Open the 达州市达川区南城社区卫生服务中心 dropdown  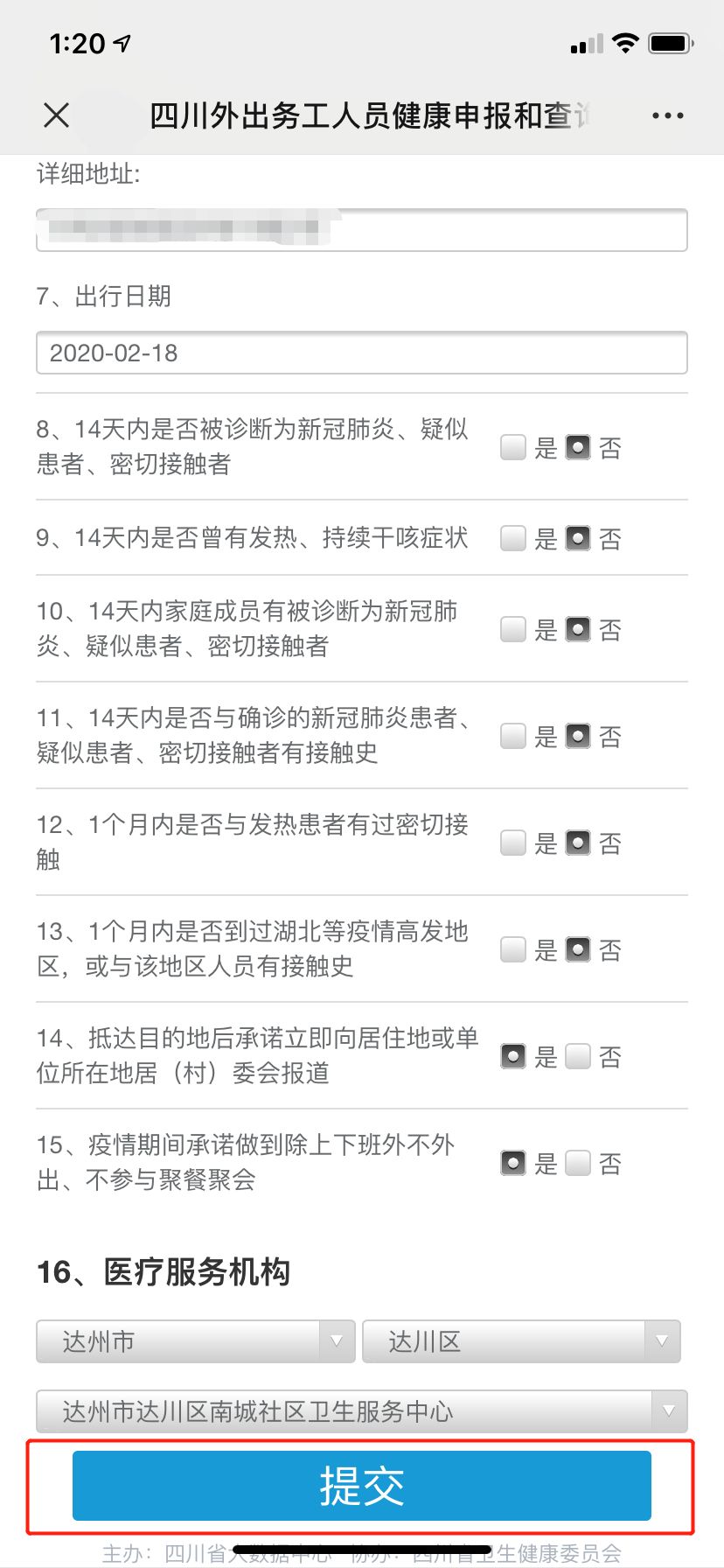pyautogui.click(x=362, y=1411)
